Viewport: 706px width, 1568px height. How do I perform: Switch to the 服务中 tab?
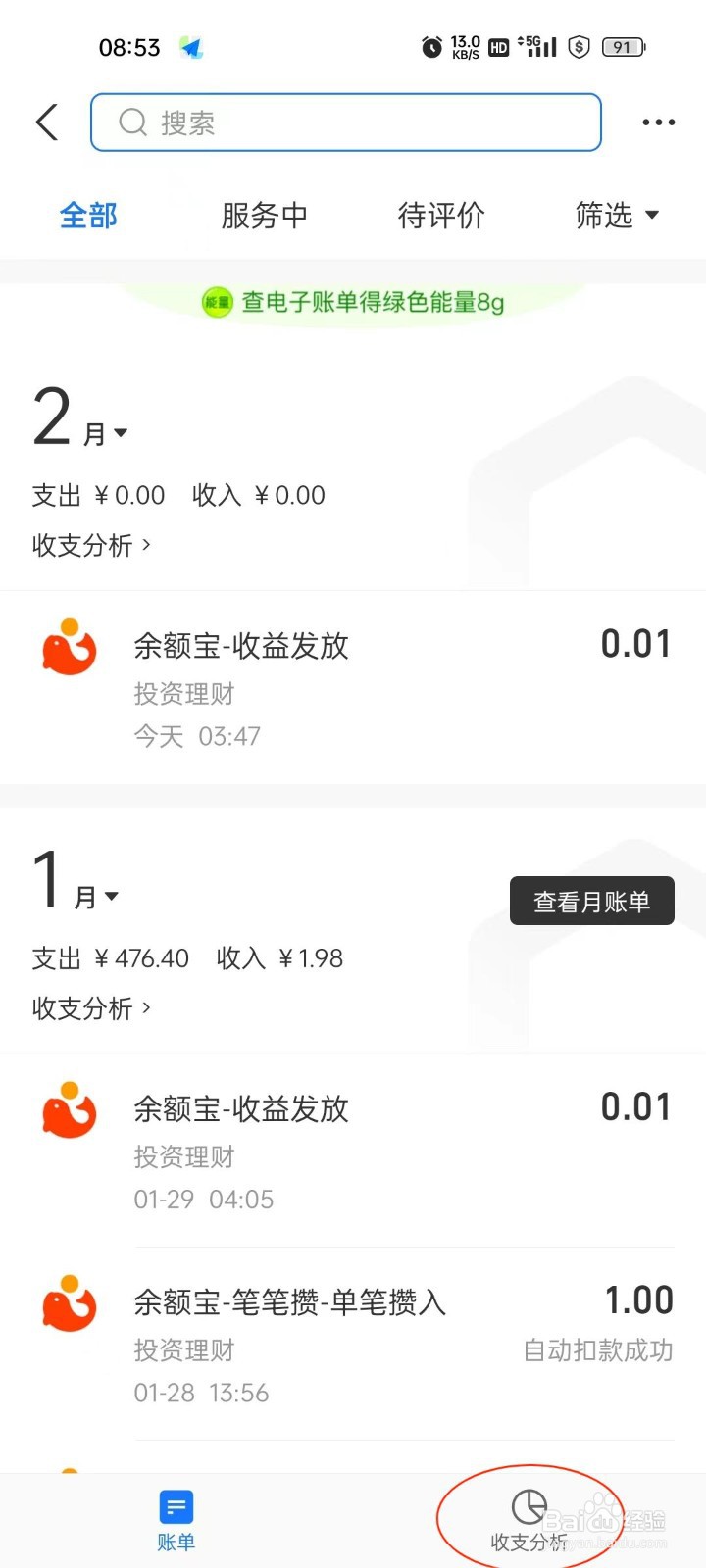click(265, 215)
